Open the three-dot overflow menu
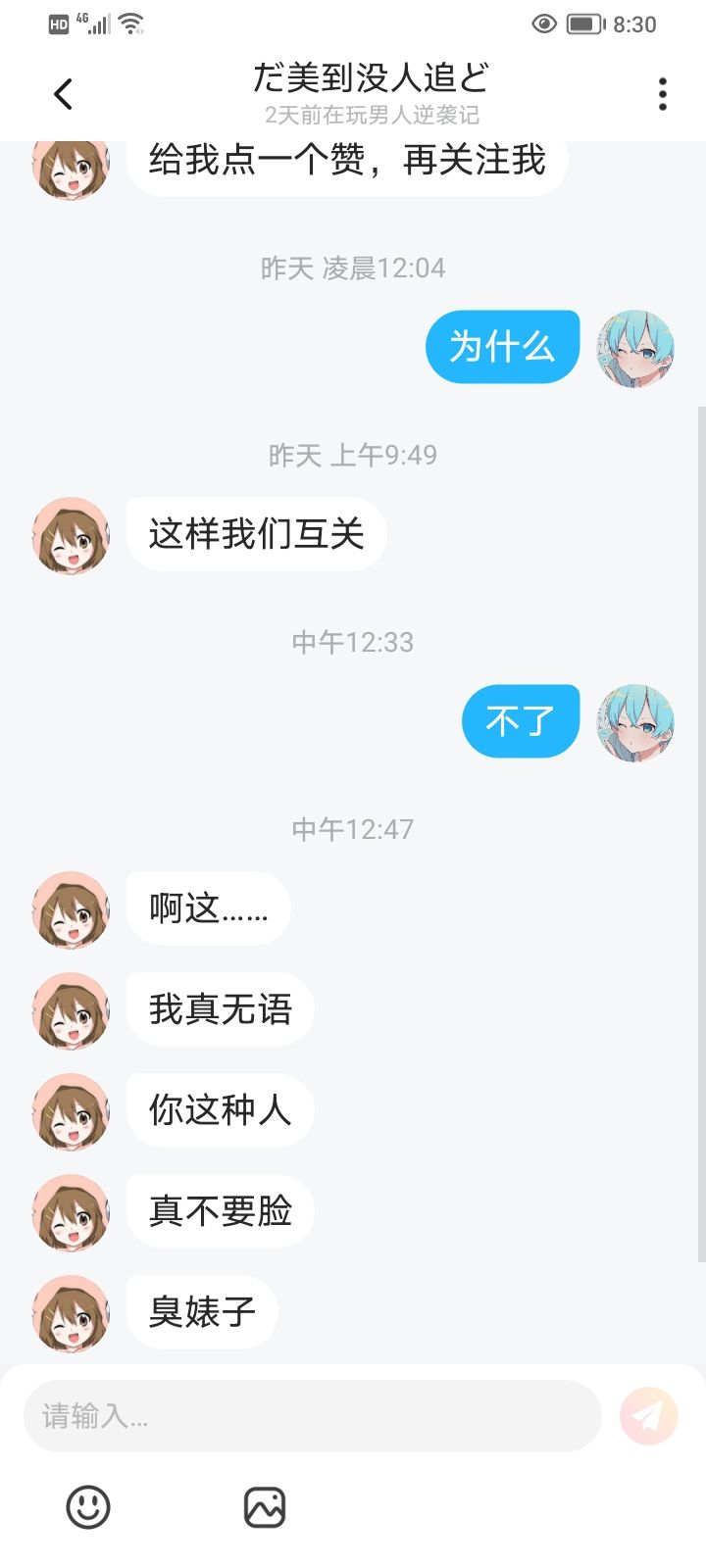Viewport: 706px width, 1568px height. click(663, 94)
